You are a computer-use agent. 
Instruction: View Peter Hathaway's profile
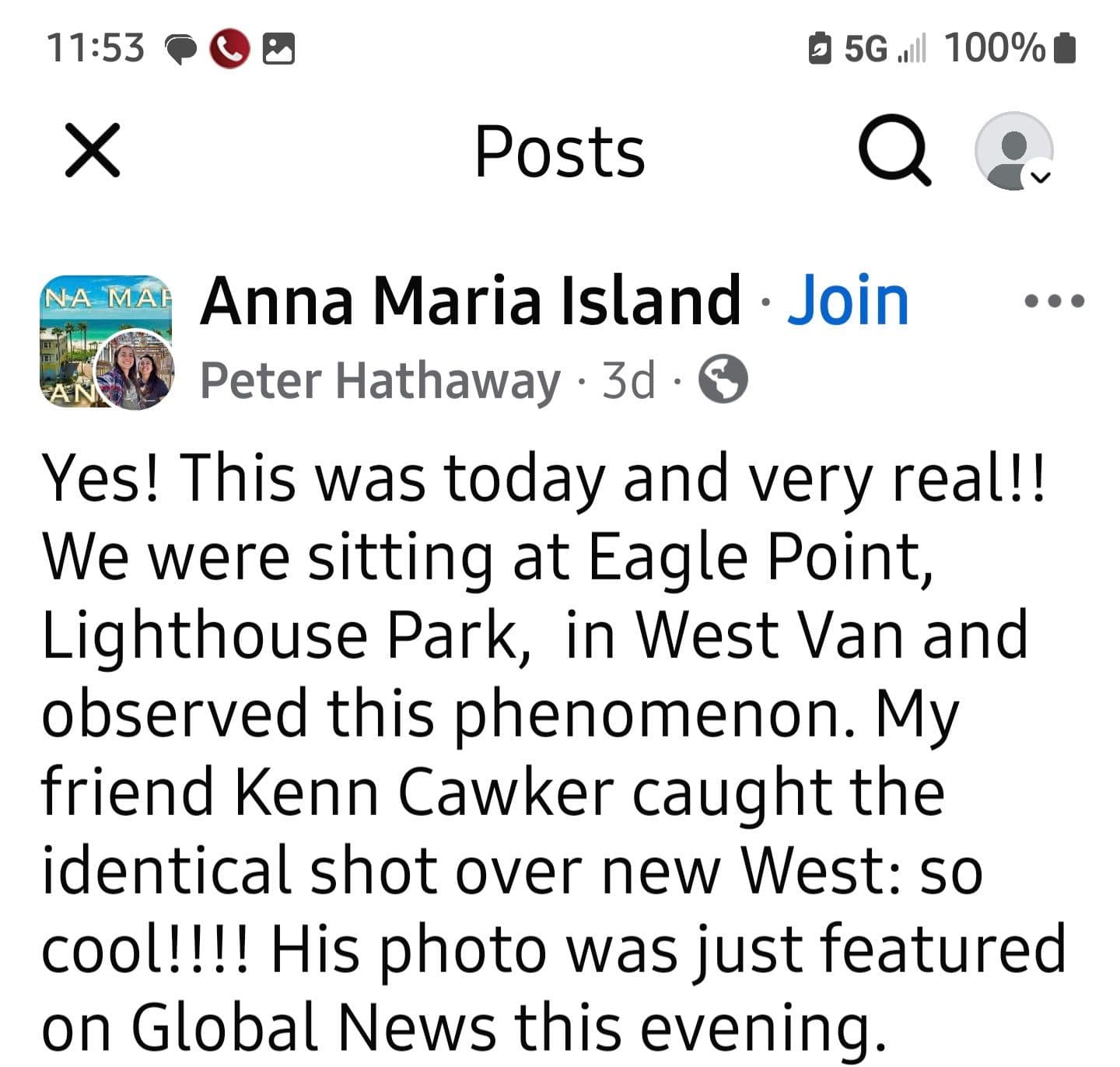[x=380, y=380]
